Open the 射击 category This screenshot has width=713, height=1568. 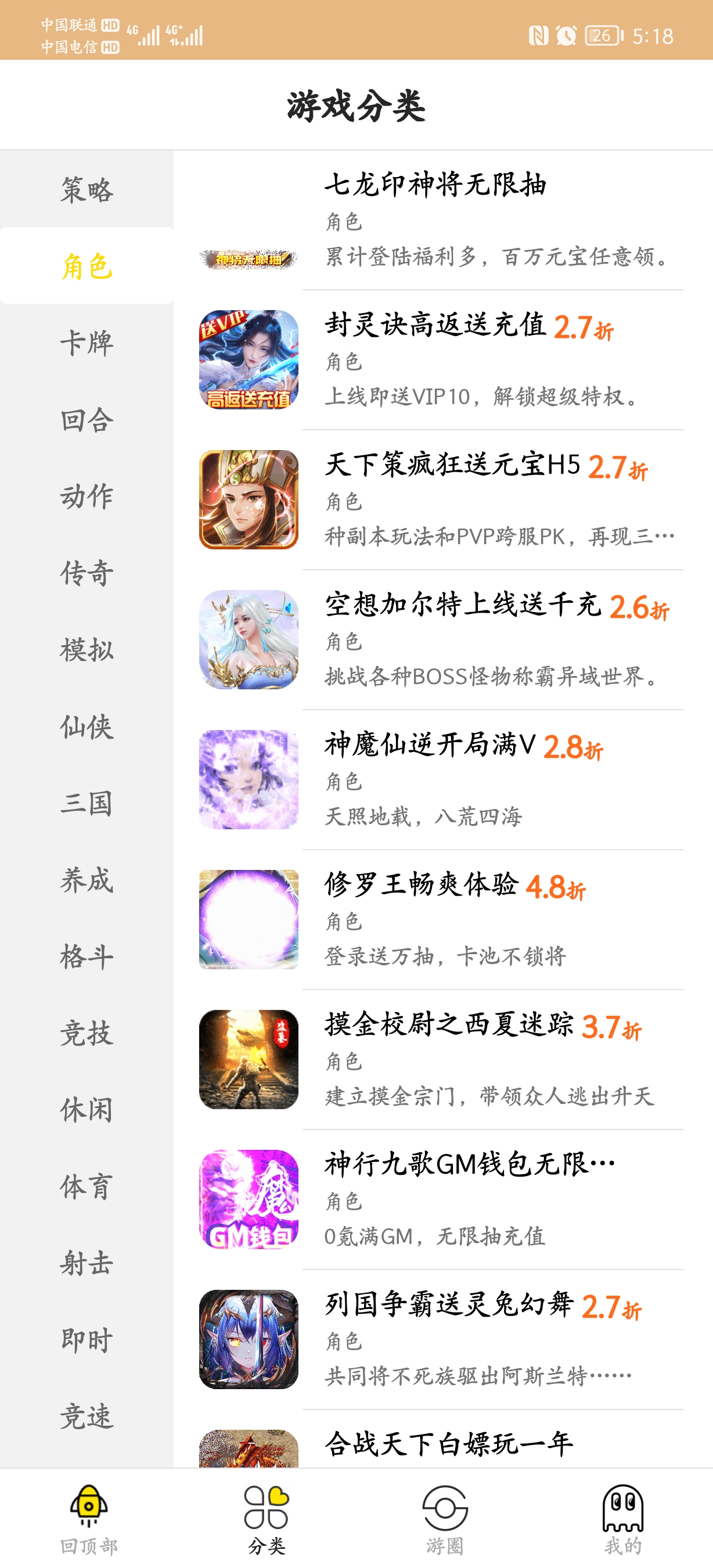[87, 1263]
